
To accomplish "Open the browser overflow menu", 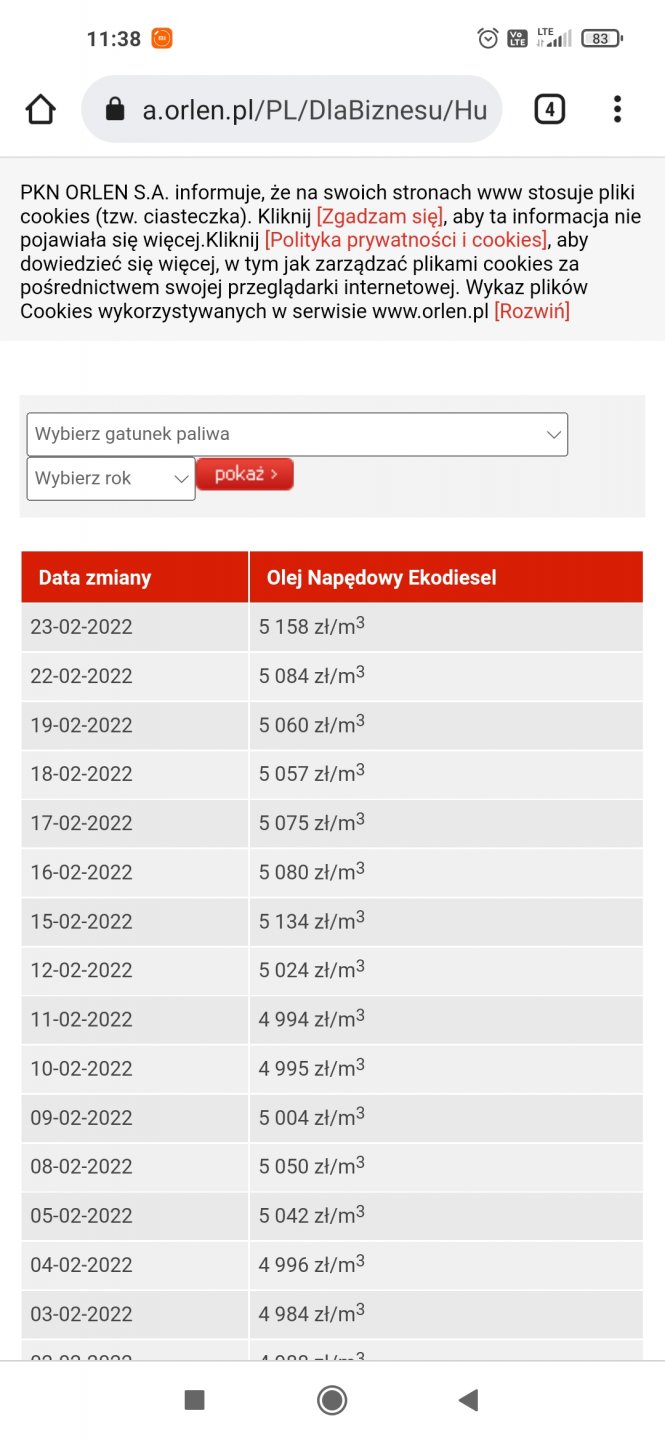I will coord(617,109).
